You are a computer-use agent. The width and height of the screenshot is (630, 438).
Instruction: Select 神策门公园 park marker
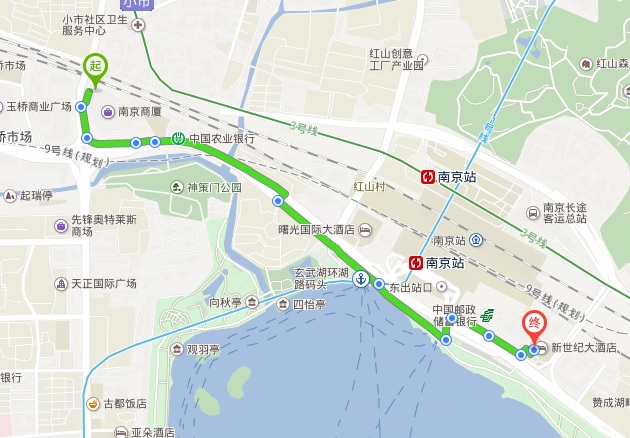coord(176,187)
